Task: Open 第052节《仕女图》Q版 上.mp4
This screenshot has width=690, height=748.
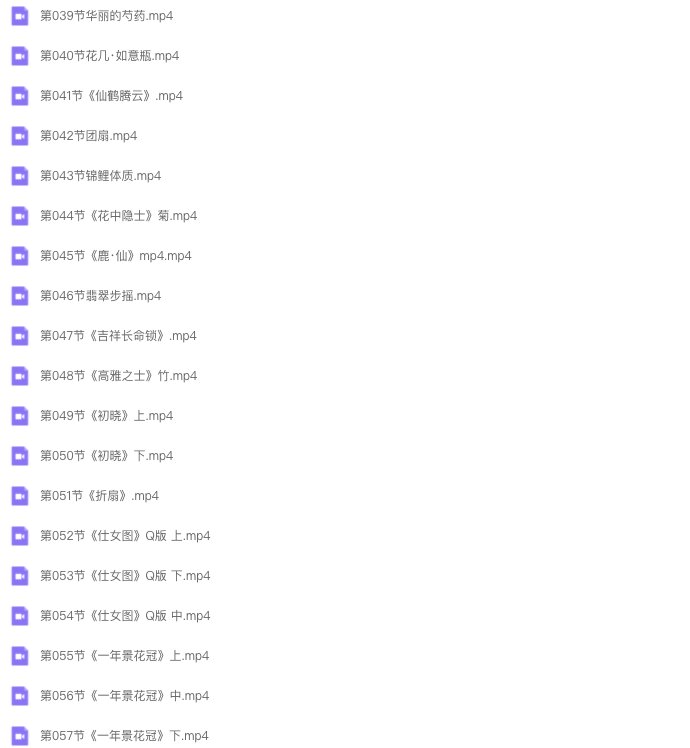Action: click(x=125, y=536)
